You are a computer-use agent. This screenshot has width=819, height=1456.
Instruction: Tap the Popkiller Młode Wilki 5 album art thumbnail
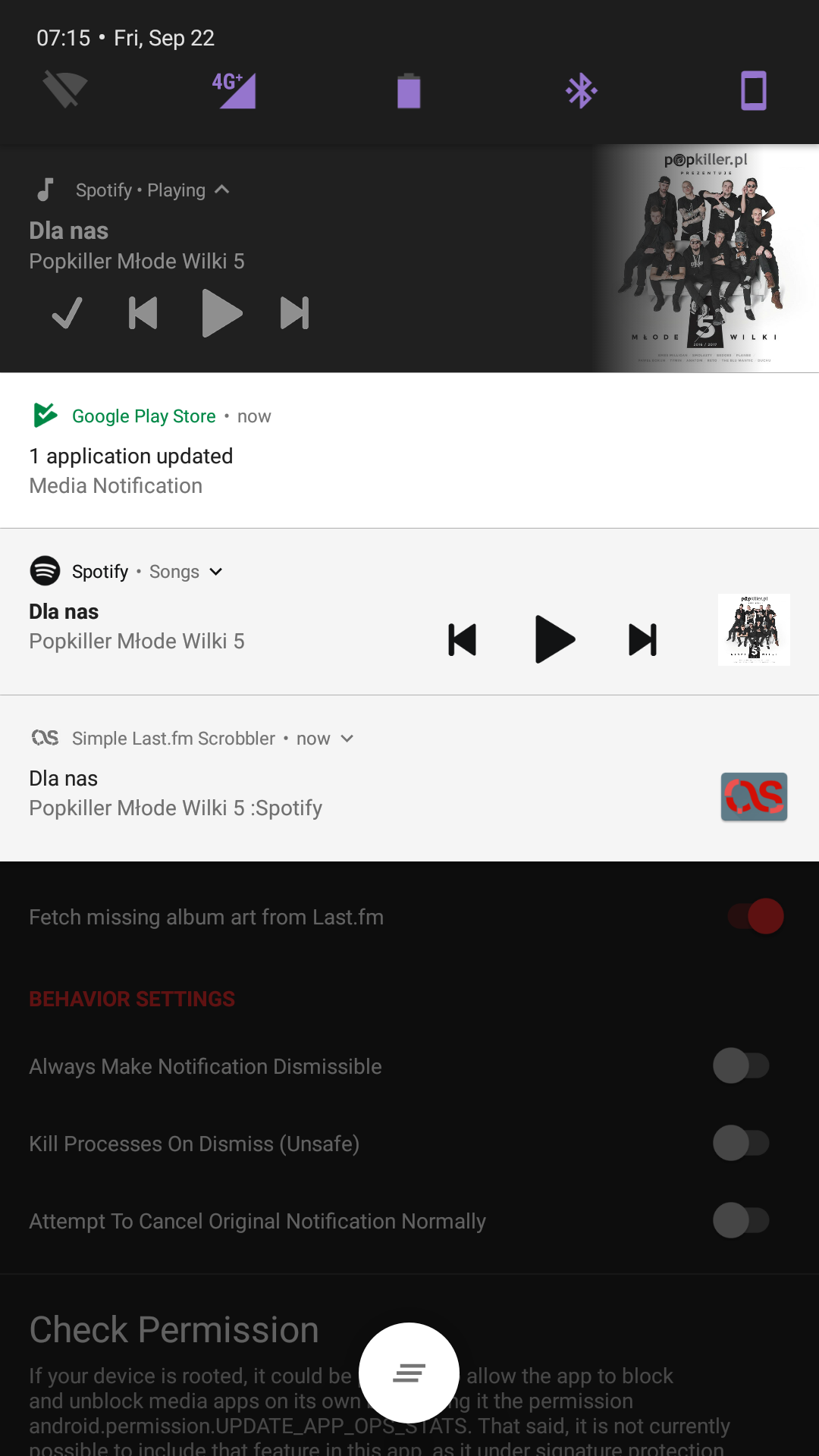click(754, 629)
